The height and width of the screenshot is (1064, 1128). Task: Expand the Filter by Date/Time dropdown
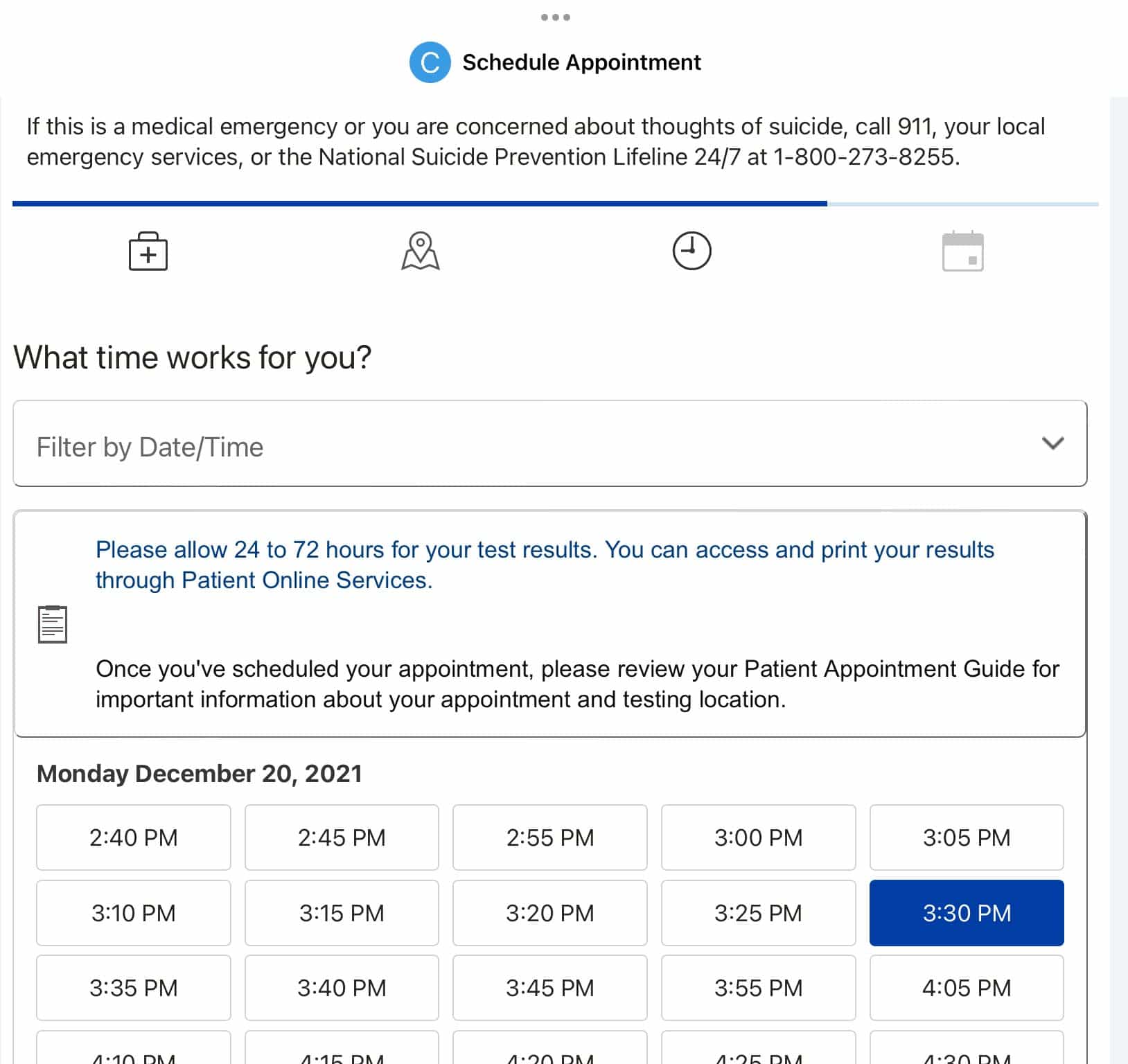click(x=549, y=443)
